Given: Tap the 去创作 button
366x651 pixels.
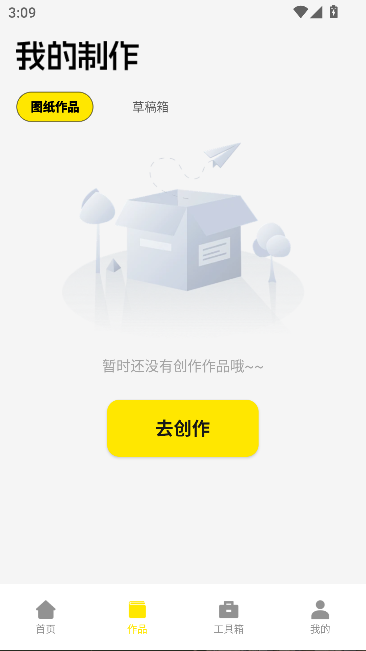Looking at the screenshot, I should [183, 428].
